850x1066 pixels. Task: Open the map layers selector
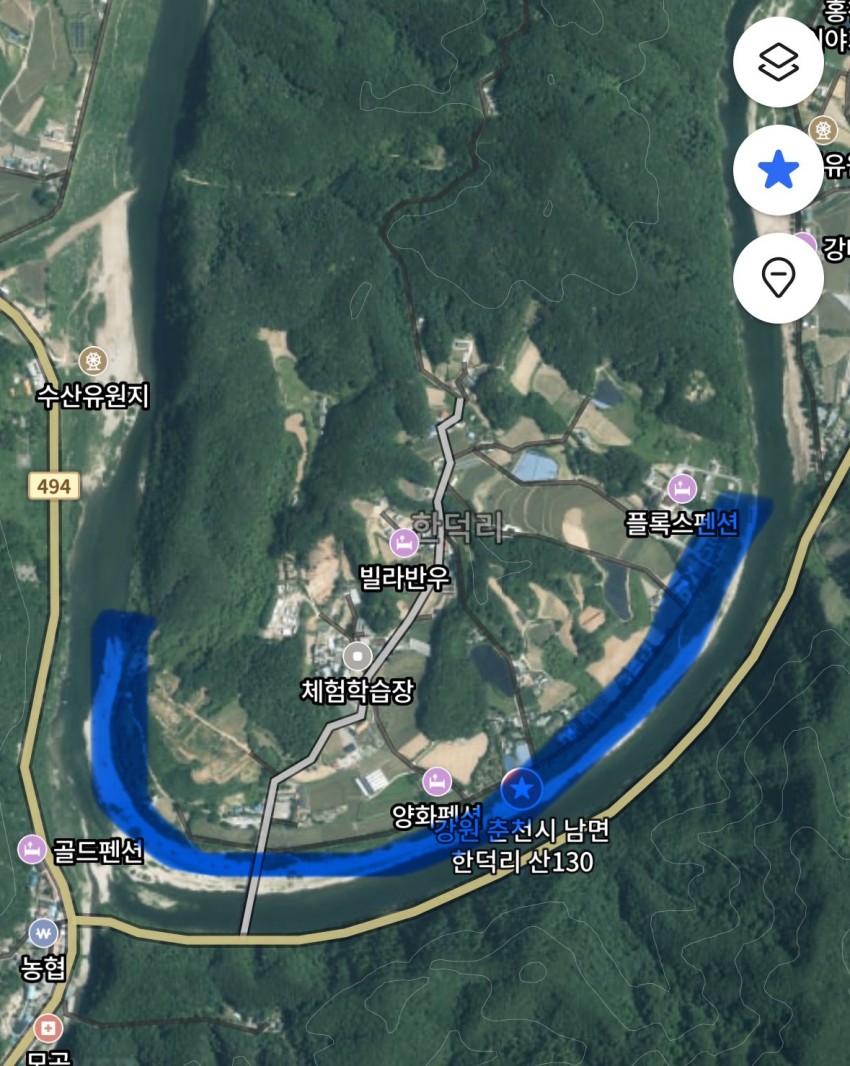pos(778,62)
